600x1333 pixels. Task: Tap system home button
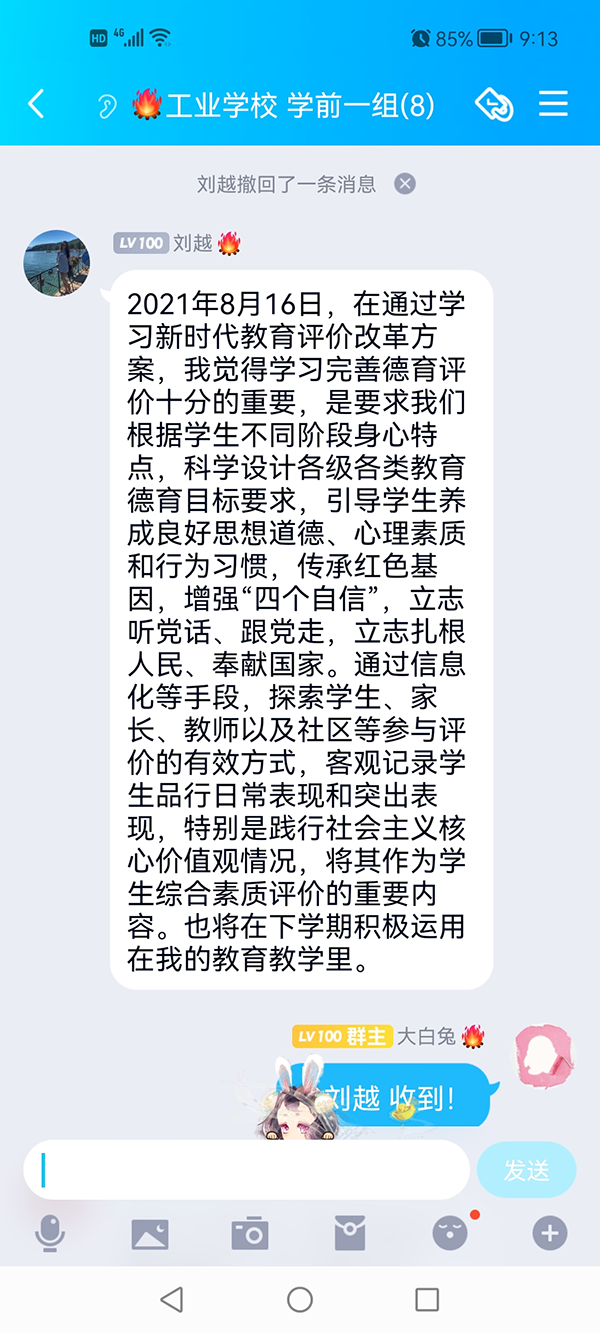pyautogui.click(x=300, y=1299)
